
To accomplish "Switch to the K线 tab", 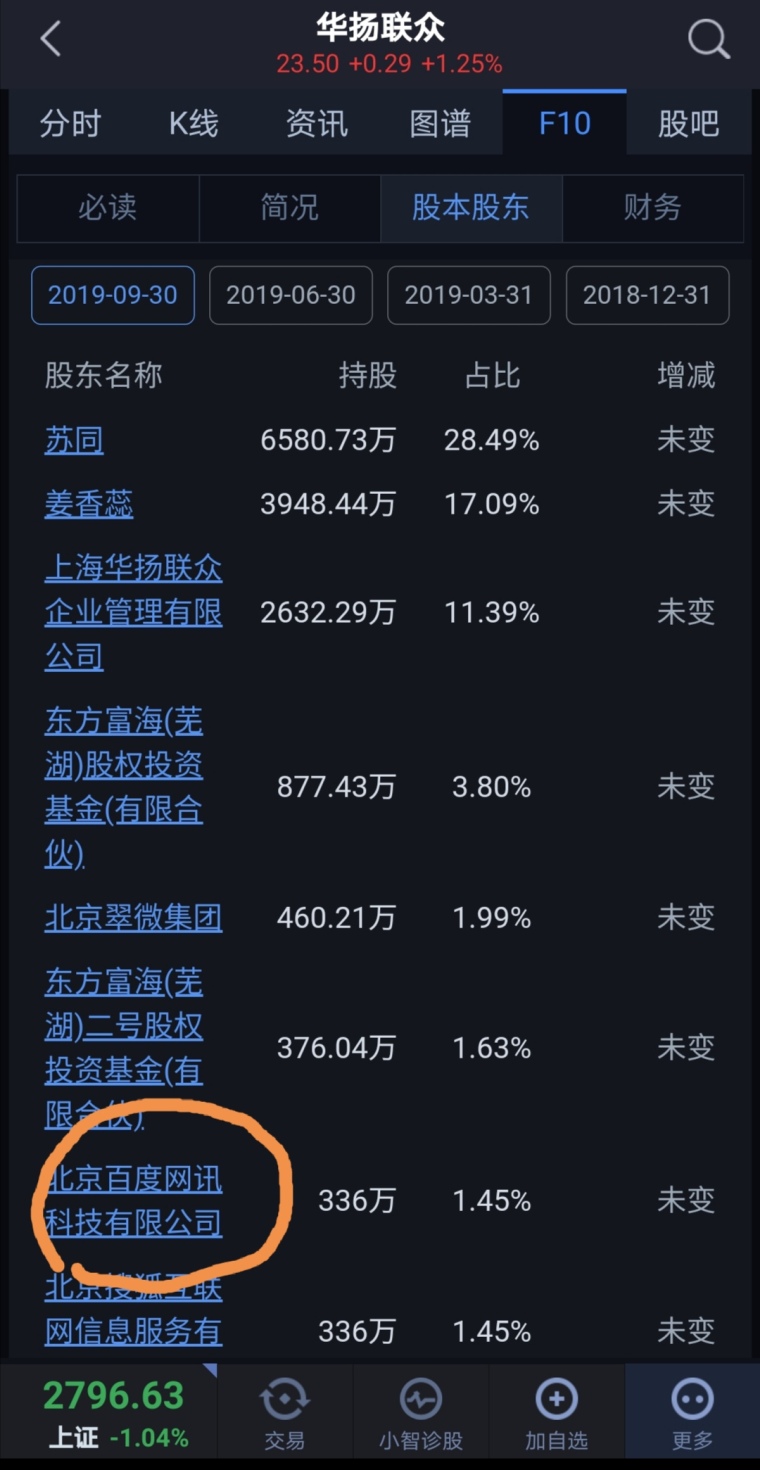I will [193, 124].
